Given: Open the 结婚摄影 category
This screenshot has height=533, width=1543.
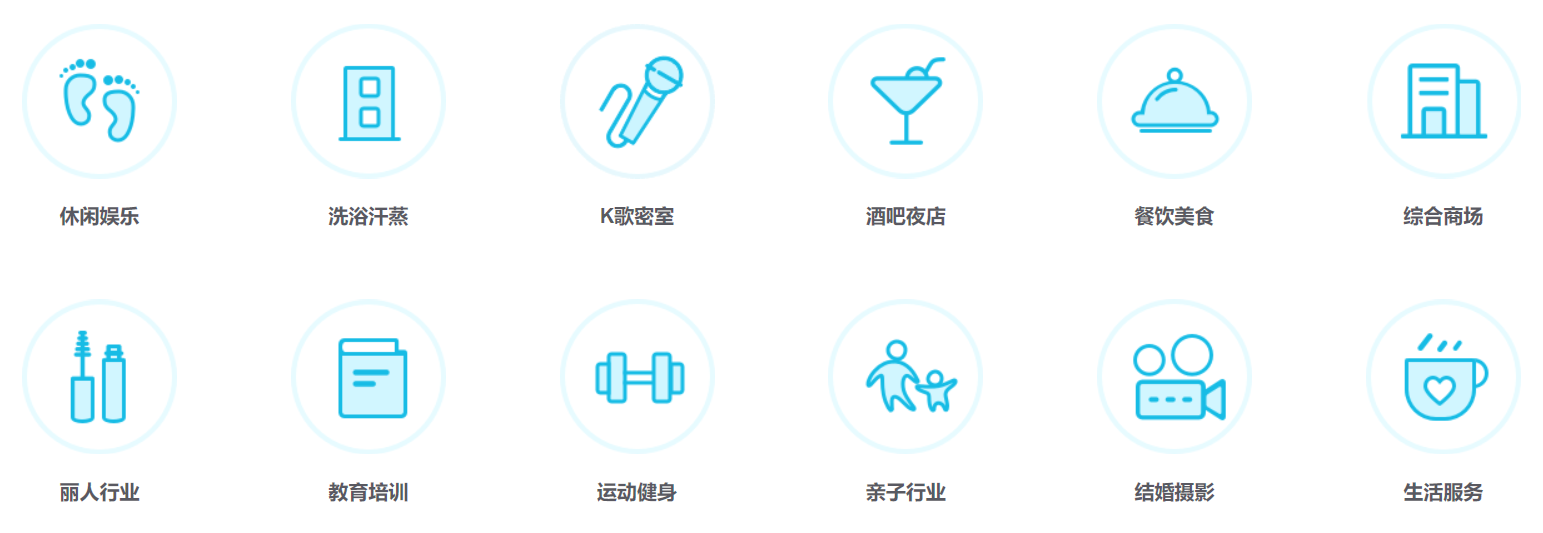Looking at the screenshot, I should [x=1174, y=378].
